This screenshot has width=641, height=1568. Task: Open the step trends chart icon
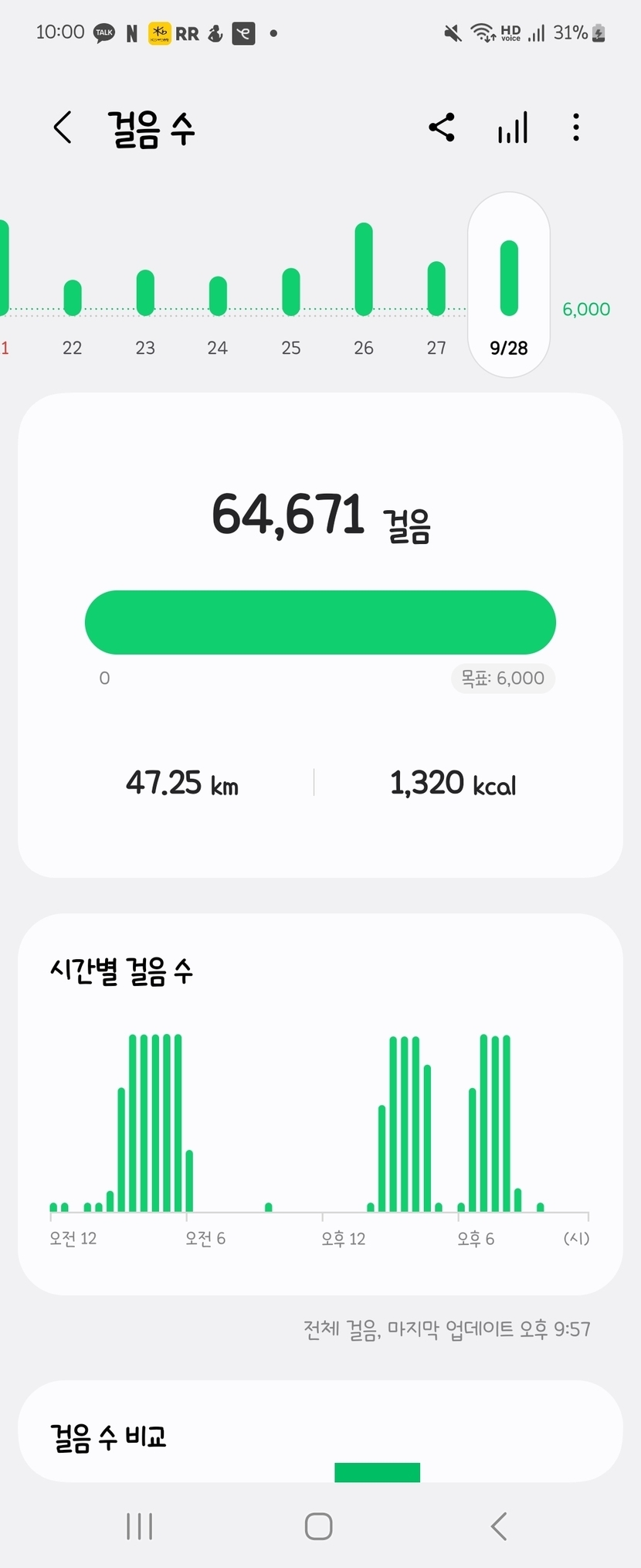[513, 128]
